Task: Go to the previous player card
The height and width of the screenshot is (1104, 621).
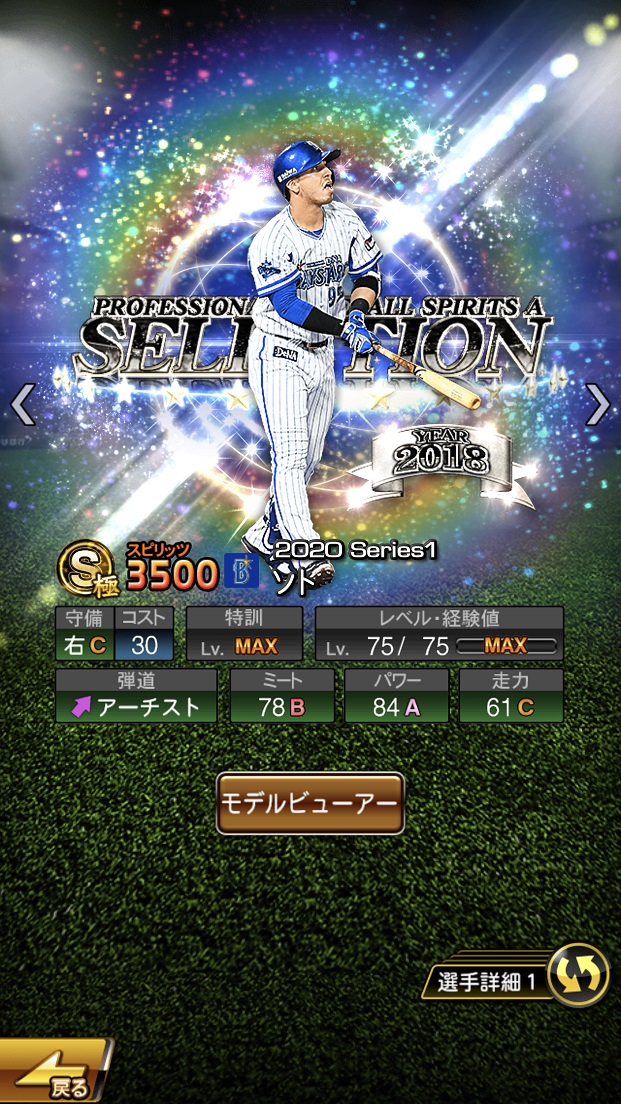Action: (22, 405)
